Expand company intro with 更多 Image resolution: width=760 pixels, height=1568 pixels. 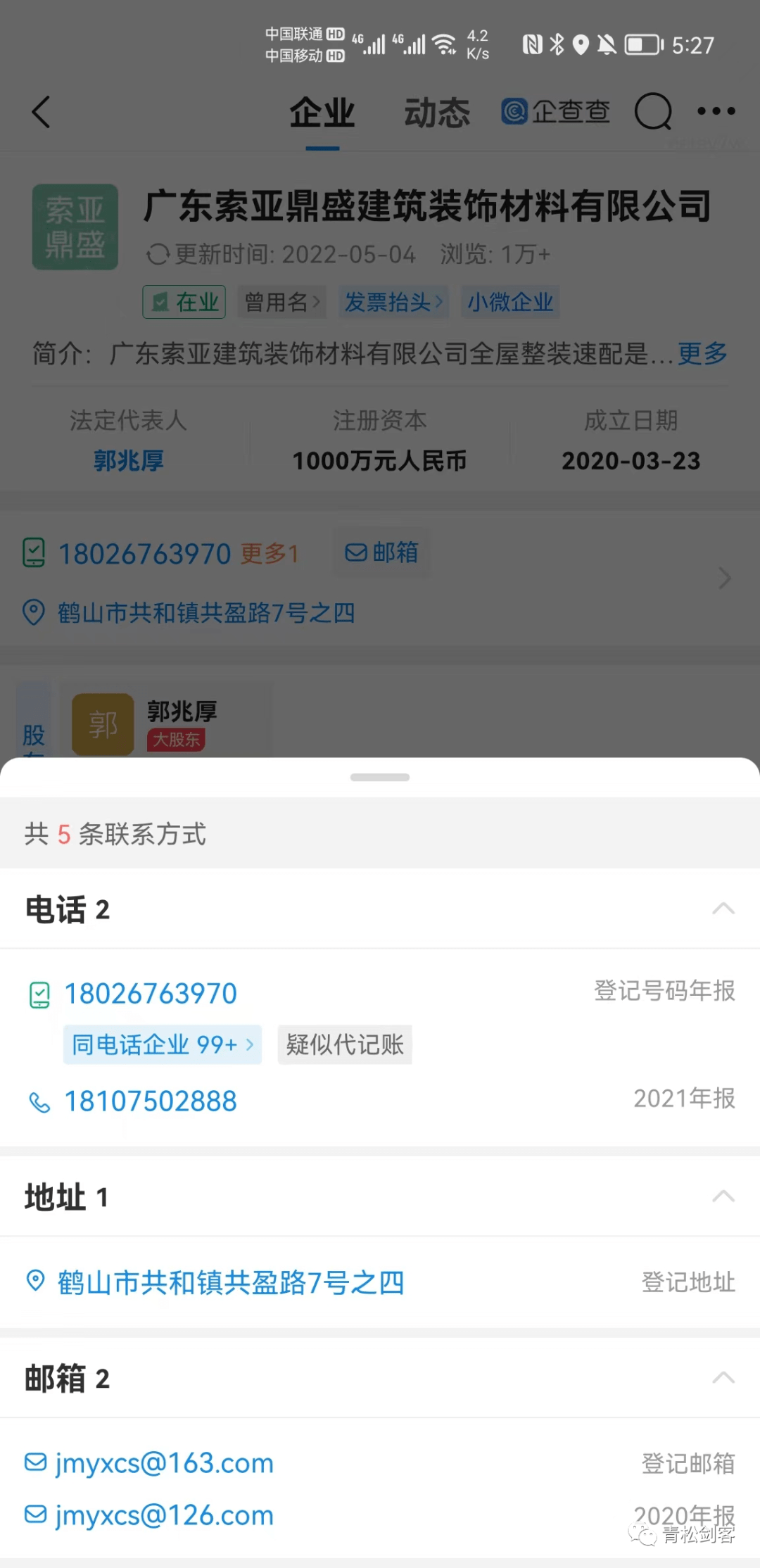click(702, 353)
